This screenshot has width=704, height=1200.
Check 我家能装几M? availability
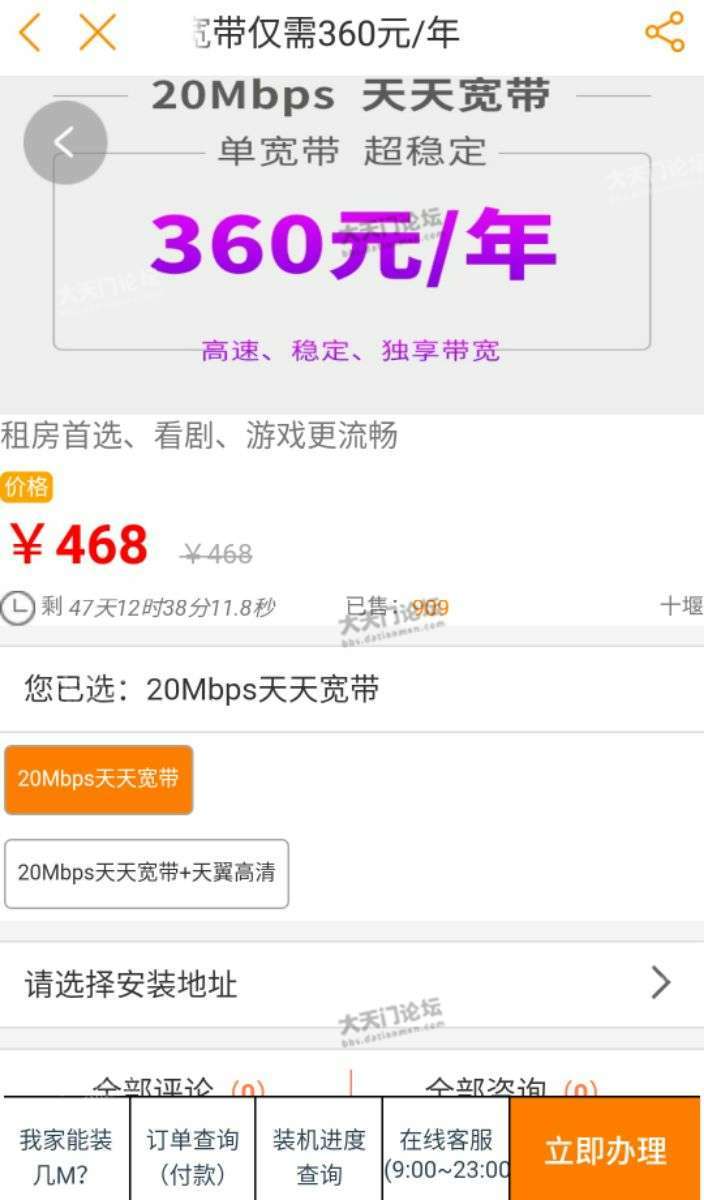(x=66, y=1156)
